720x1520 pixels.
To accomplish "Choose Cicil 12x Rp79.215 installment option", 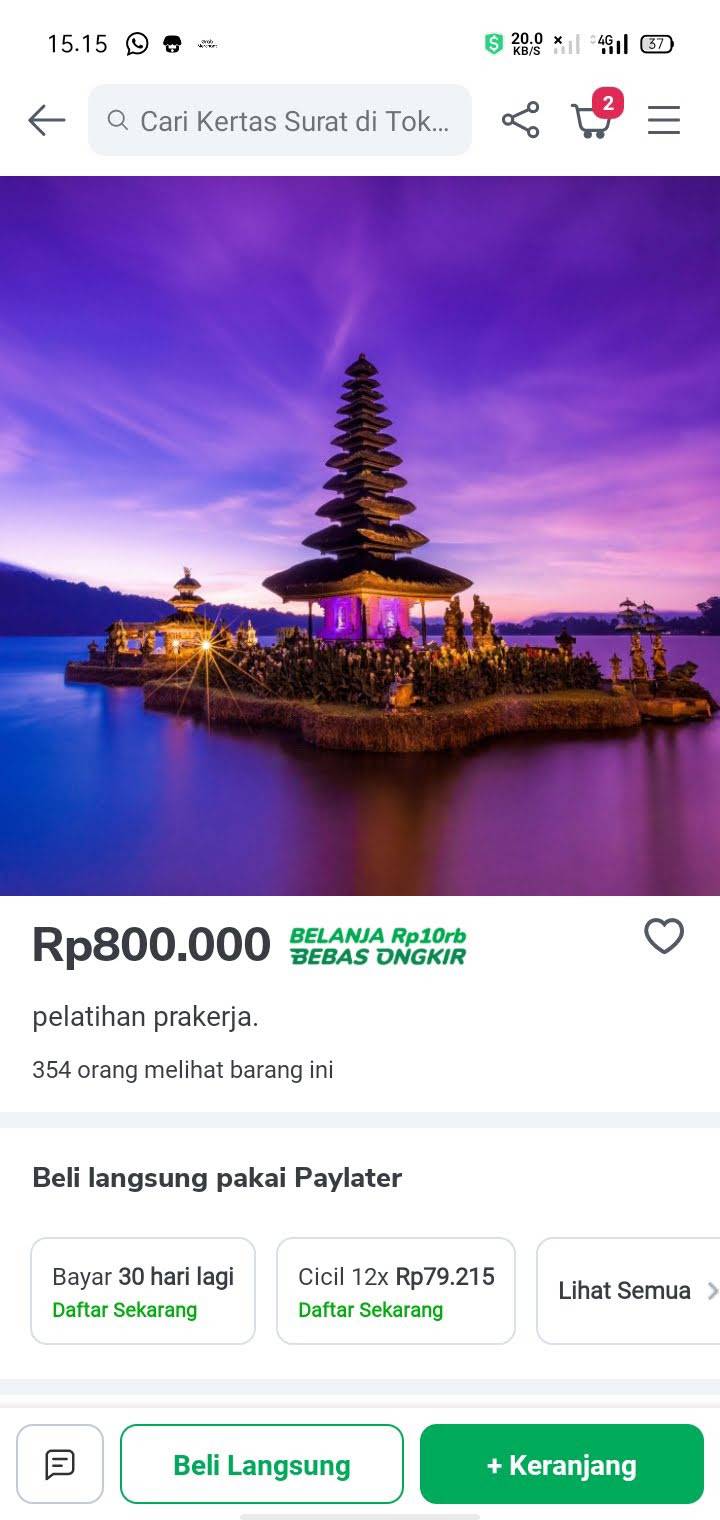I will point(396,1291).
